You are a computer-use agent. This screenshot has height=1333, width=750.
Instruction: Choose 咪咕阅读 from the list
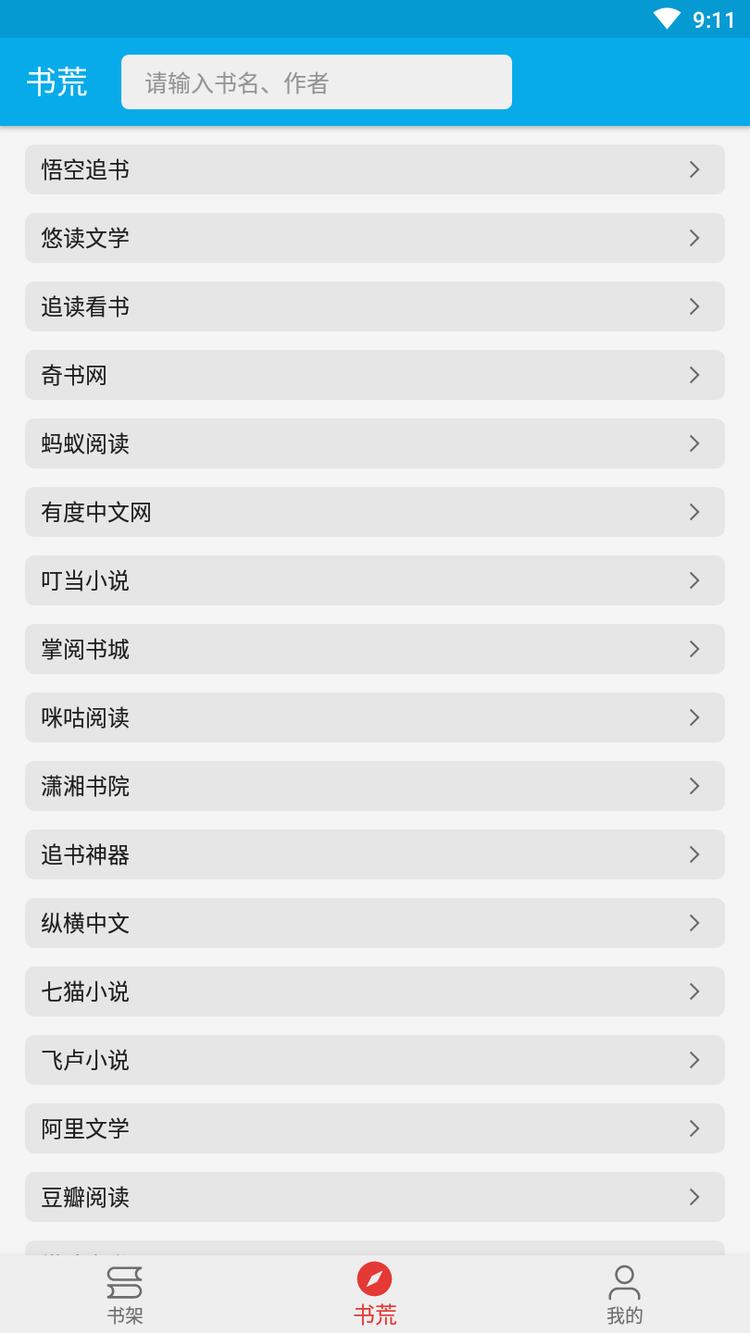tap(374, 718)
